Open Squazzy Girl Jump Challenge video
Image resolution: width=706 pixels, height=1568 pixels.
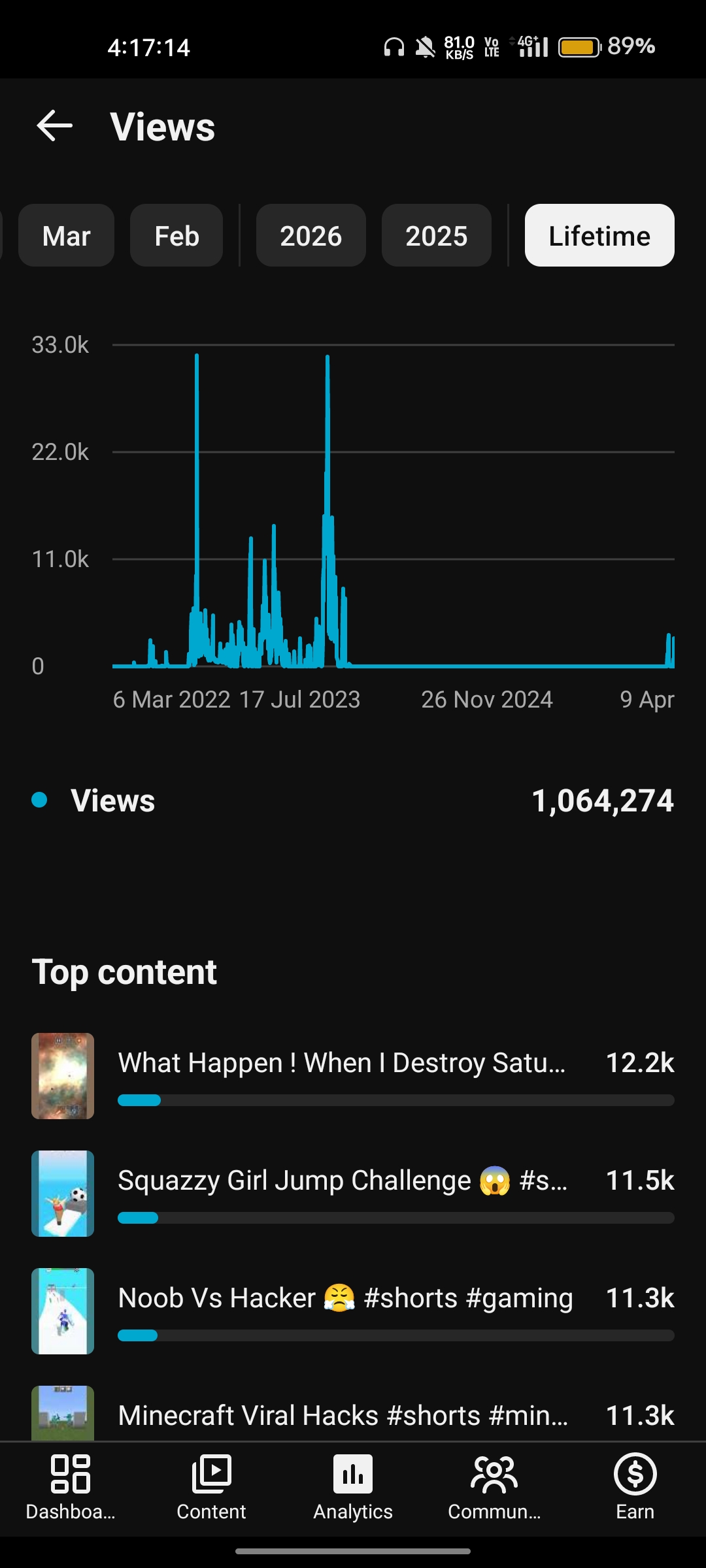[x=353, y=1194]
